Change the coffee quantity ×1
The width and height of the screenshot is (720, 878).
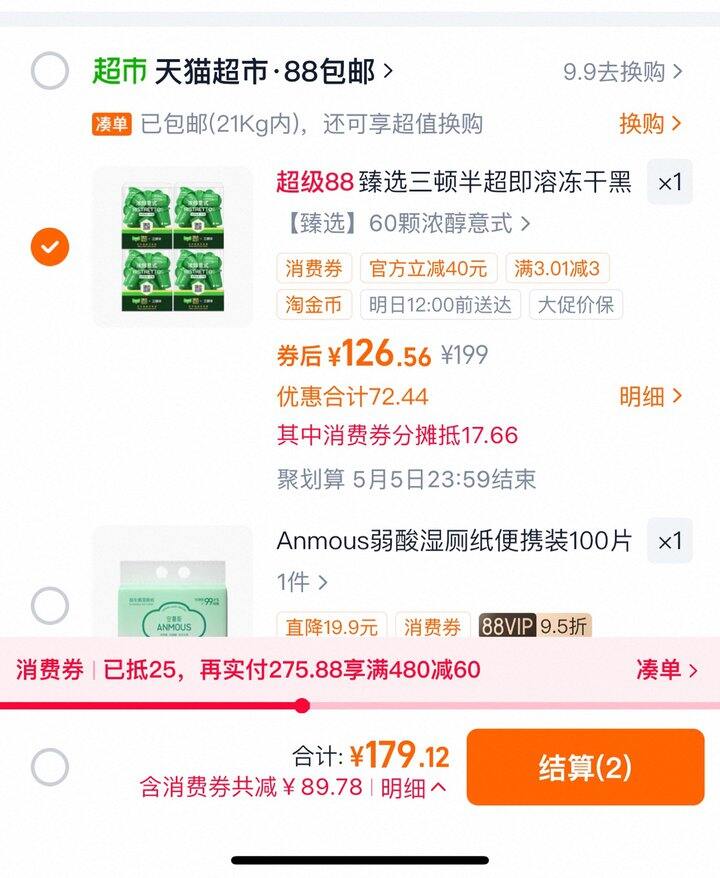(x=669, y=183)
